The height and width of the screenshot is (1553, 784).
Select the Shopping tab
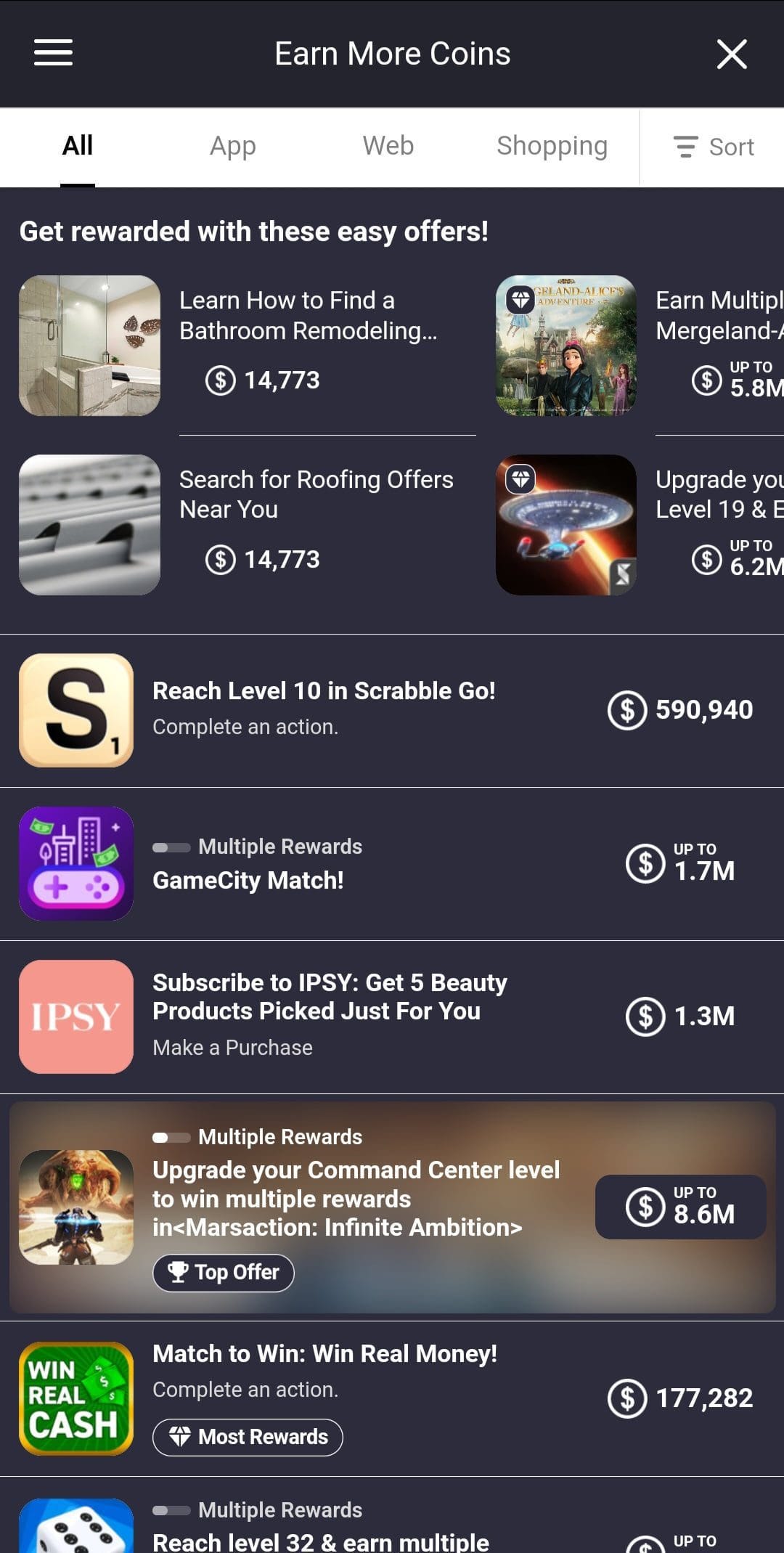pyautogui.click(x=552, y=146)
